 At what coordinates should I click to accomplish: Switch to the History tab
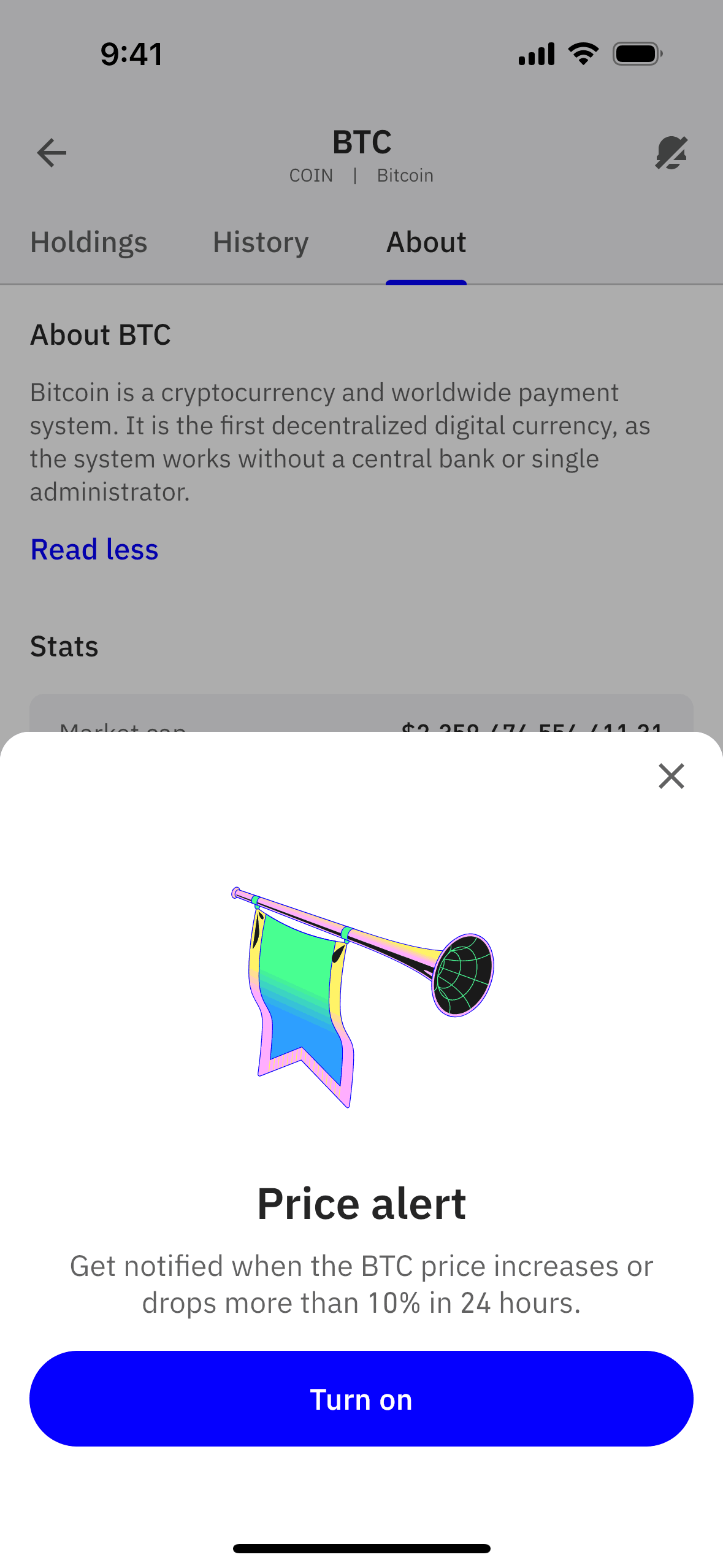tap(261, 242)
